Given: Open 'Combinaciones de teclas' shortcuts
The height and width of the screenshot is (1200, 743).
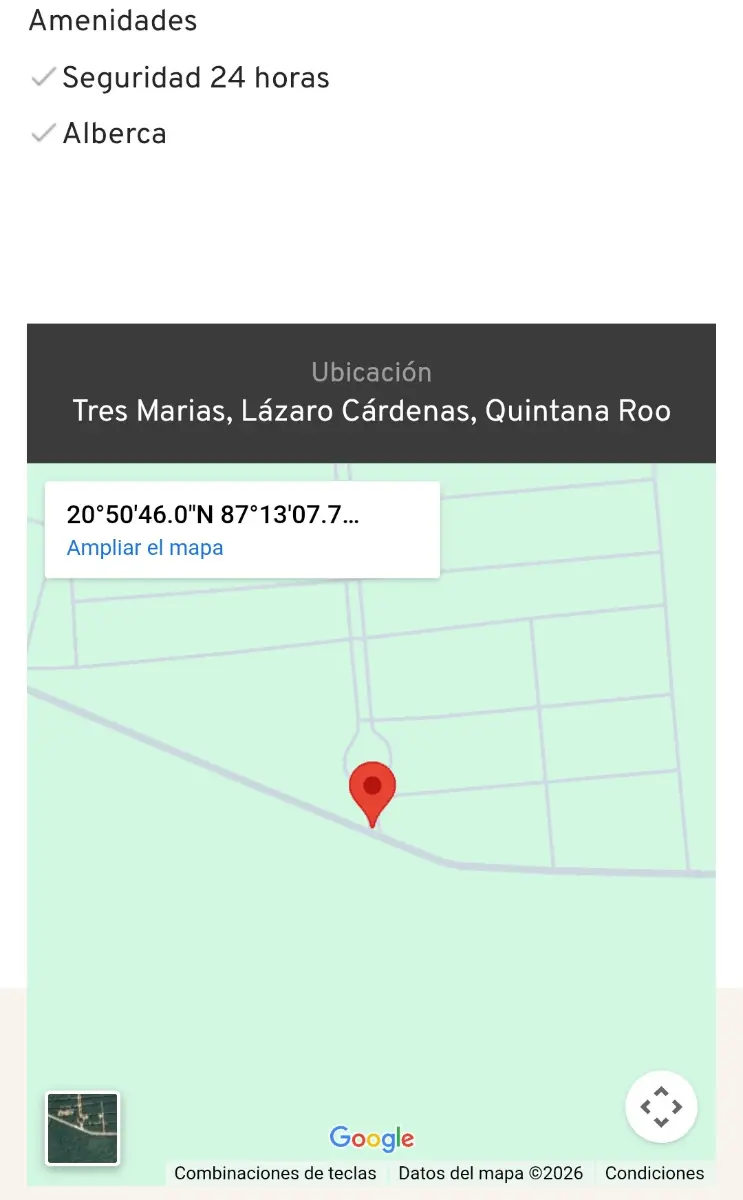Looking at the screenshot, I should [x=275, y=1173].
